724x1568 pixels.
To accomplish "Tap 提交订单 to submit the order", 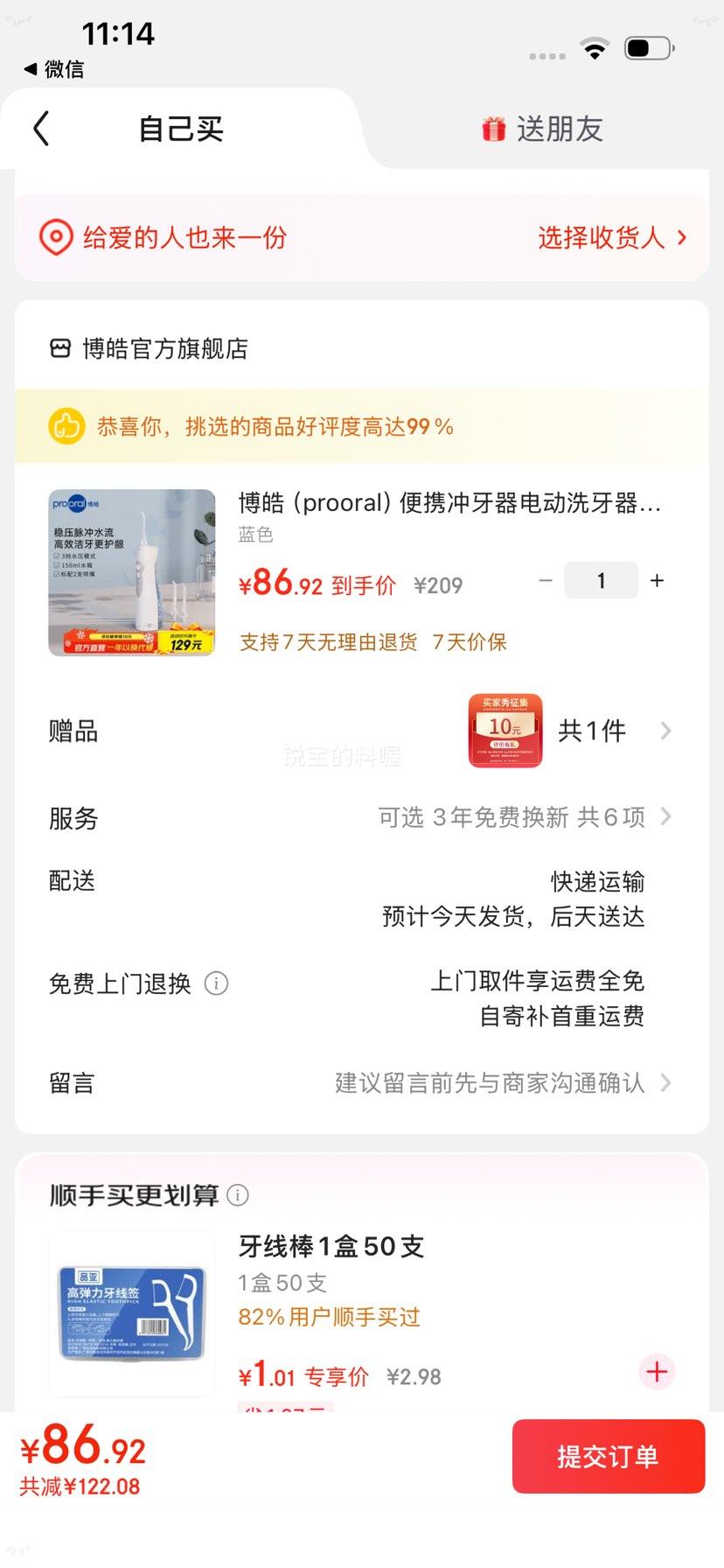I will point(608,1456).
